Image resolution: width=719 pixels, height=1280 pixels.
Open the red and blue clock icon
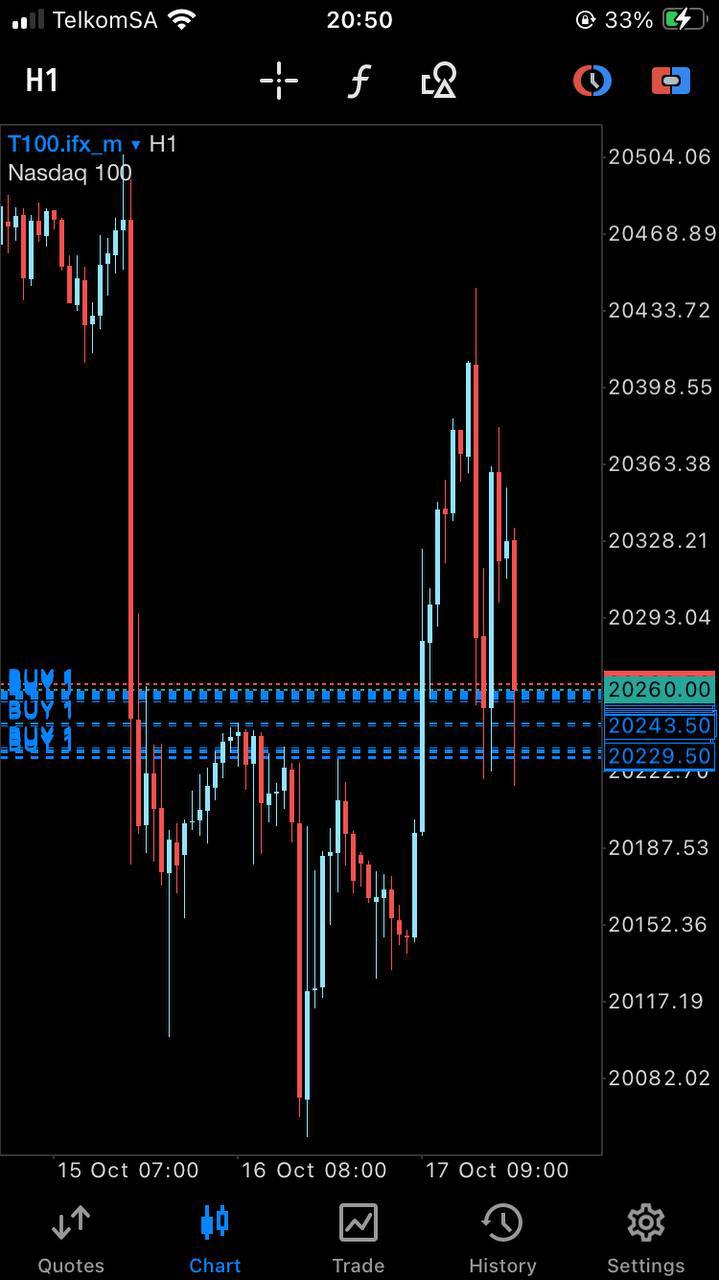(x=592, y=80)
